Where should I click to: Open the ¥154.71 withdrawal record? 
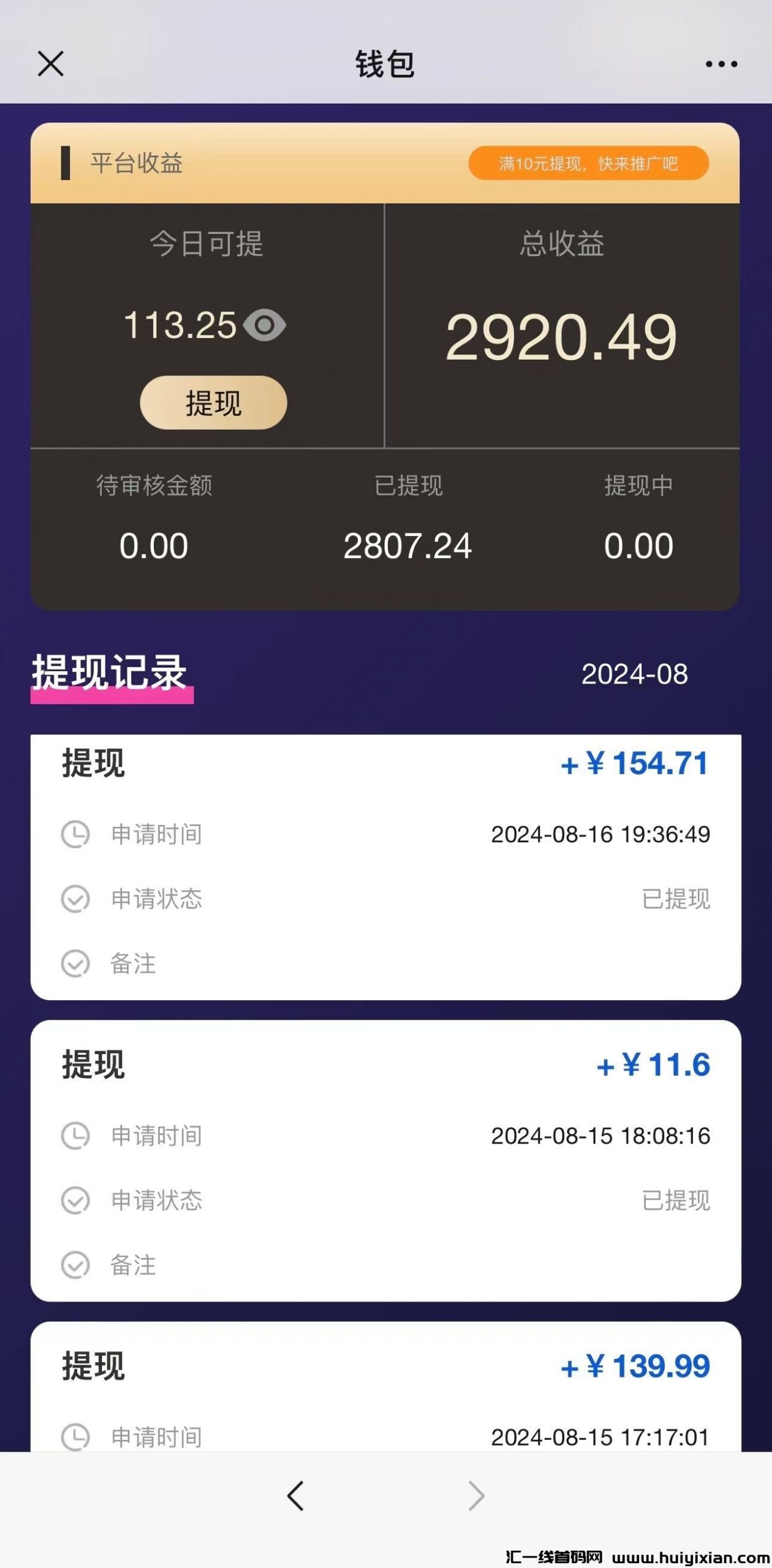pyautogui.click(x=386, y=867)
